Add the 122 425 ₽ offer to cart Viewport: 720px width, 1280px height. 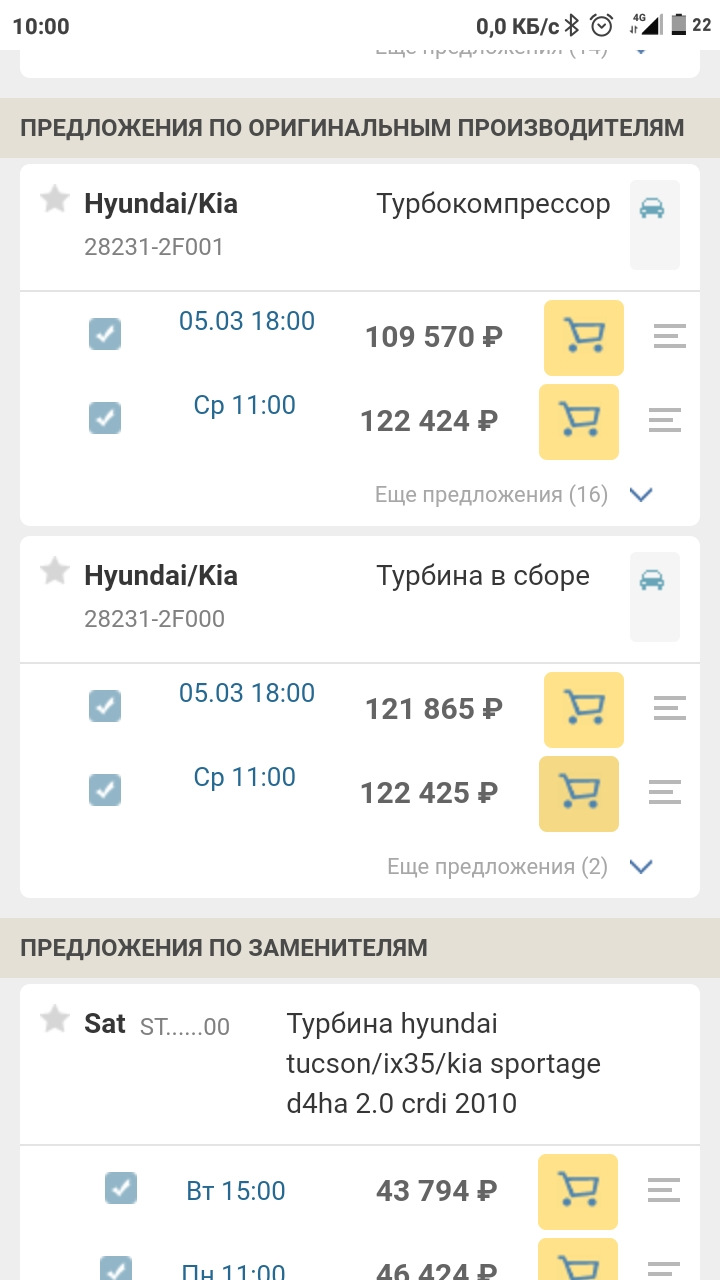pos(579,793)
